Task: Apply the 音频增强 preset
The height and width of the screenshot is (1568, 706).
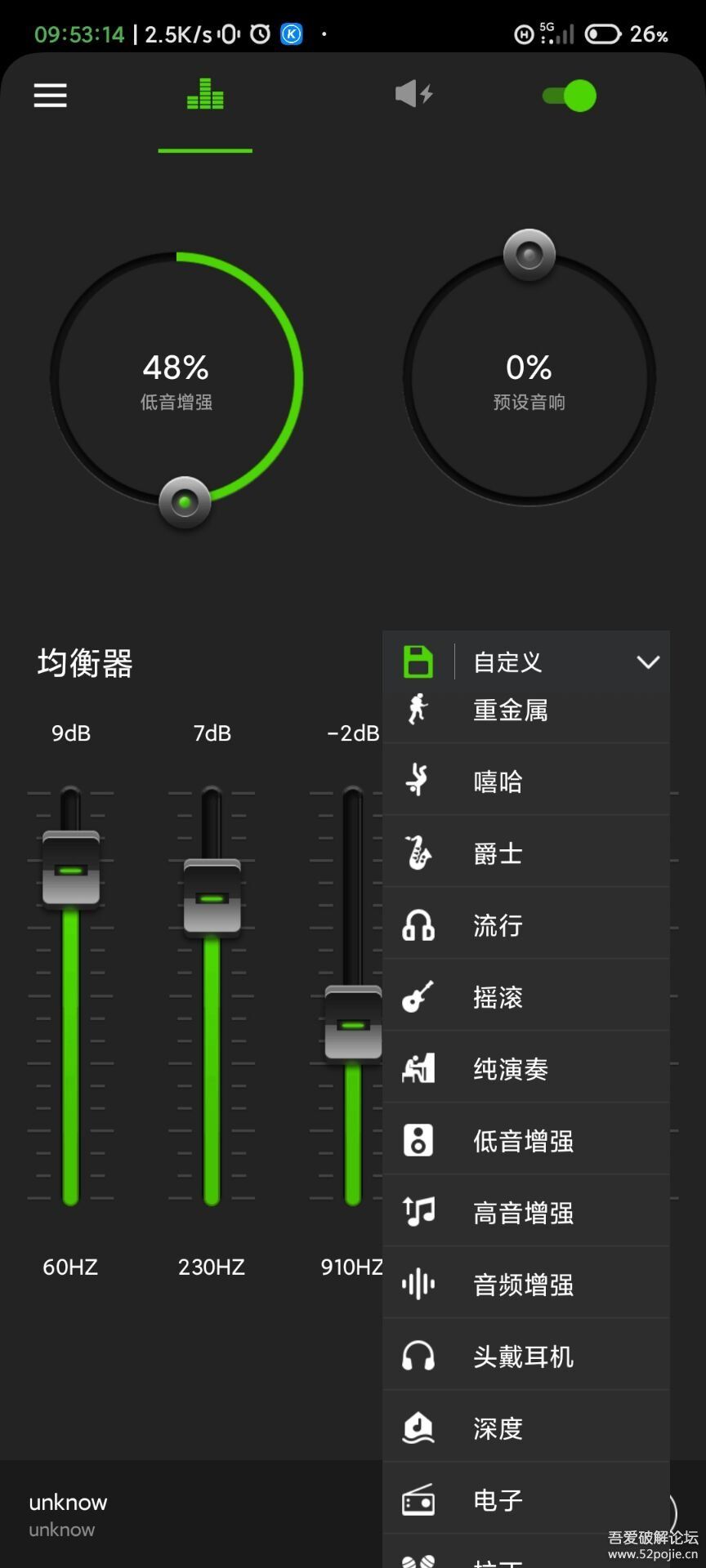Action: (525, 1285)
